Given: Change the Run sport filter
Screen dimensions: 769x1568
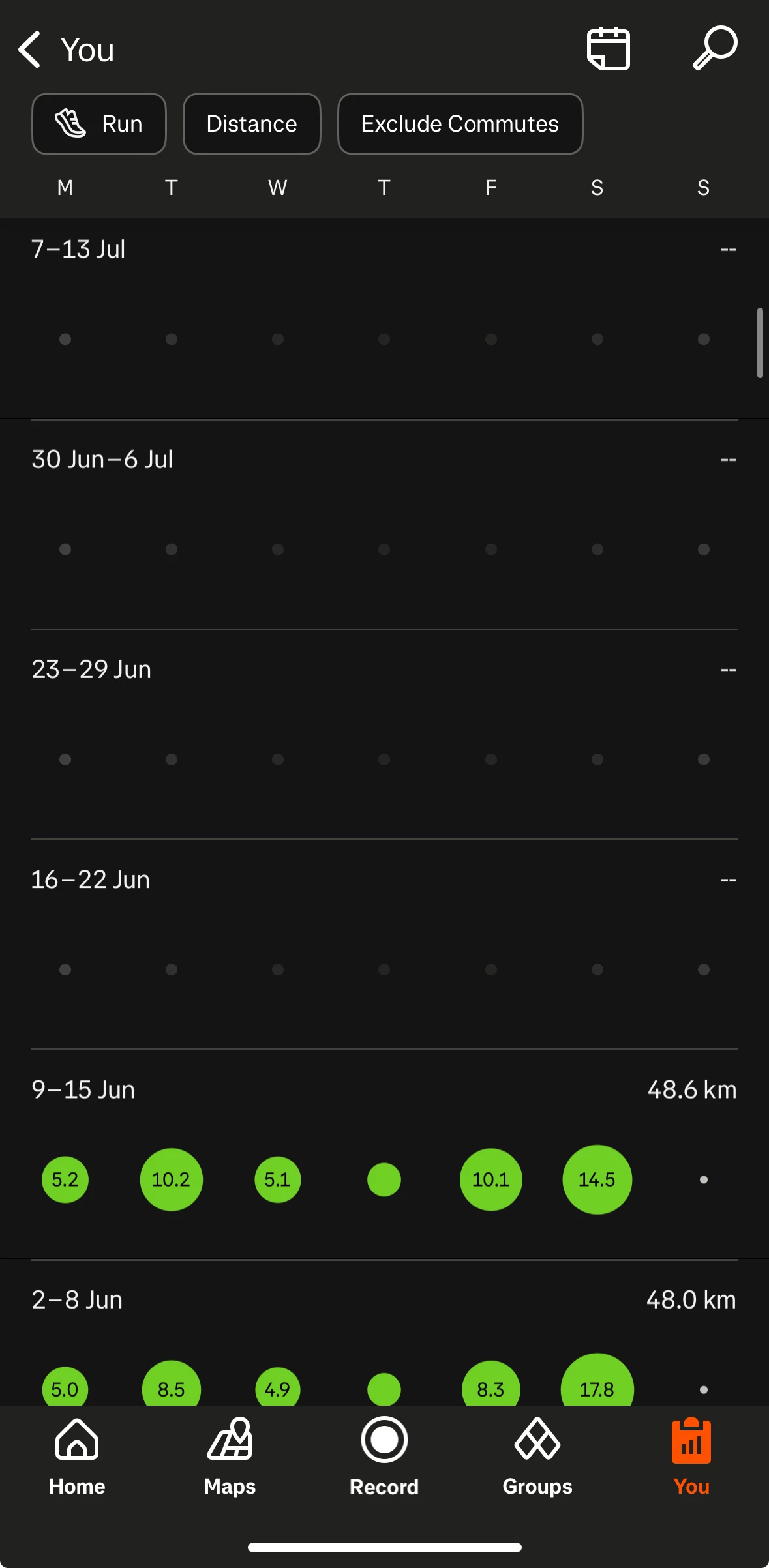Looking at the screenshot, I should click(x=99, y=124).
